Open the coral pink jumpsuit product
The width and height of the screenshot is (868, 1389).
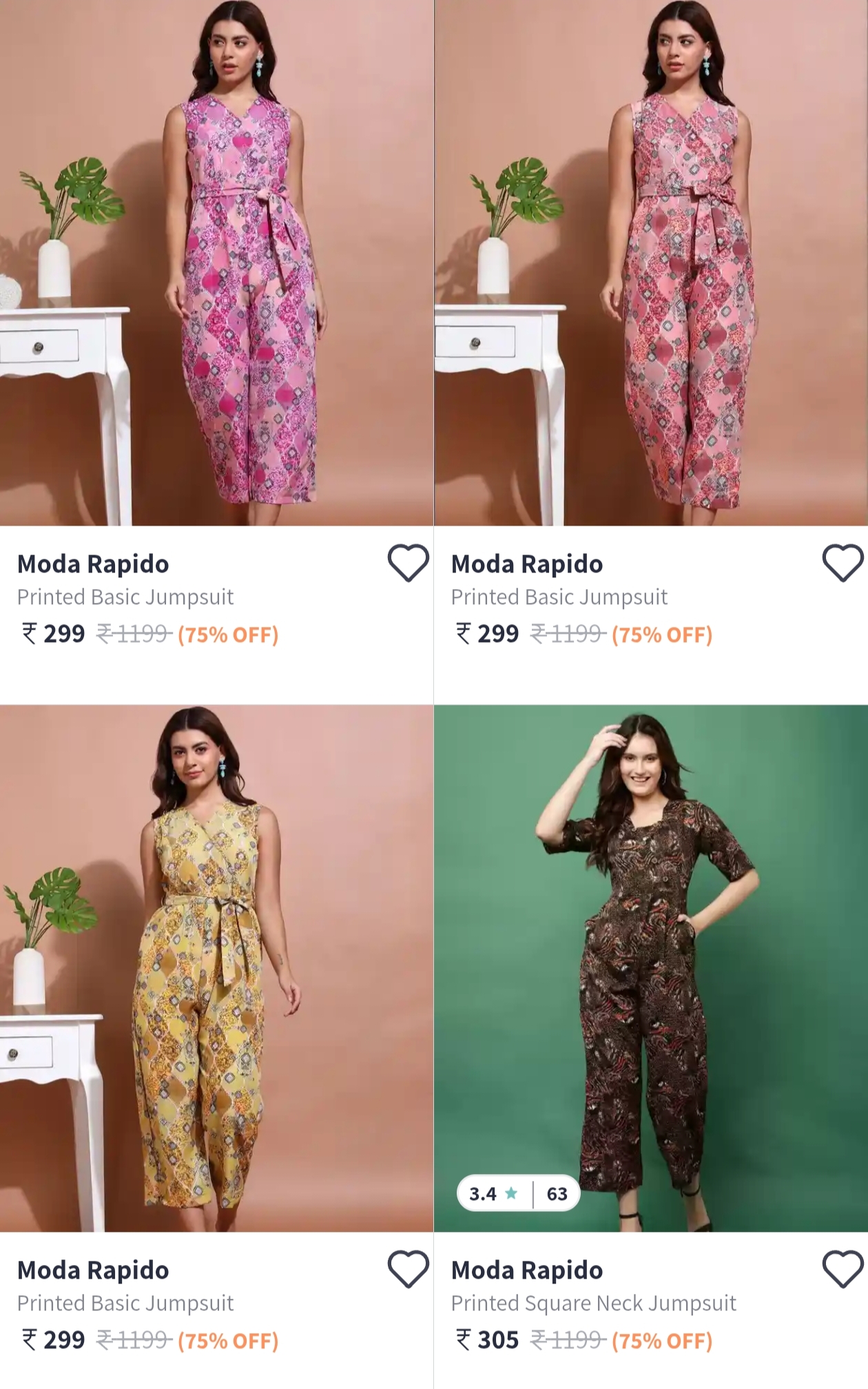point(650,276)
